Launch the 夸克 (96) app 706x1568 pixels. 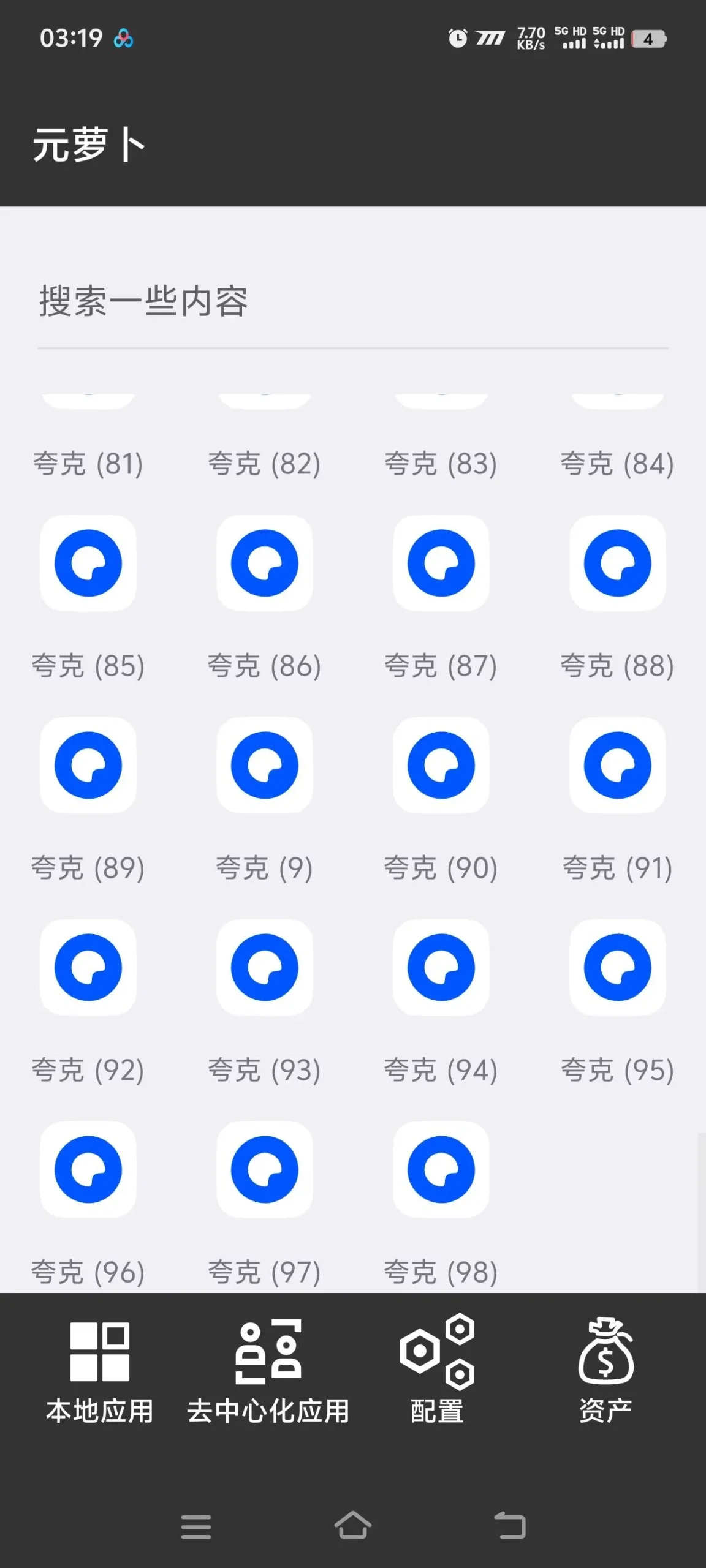pos(88,1170)
